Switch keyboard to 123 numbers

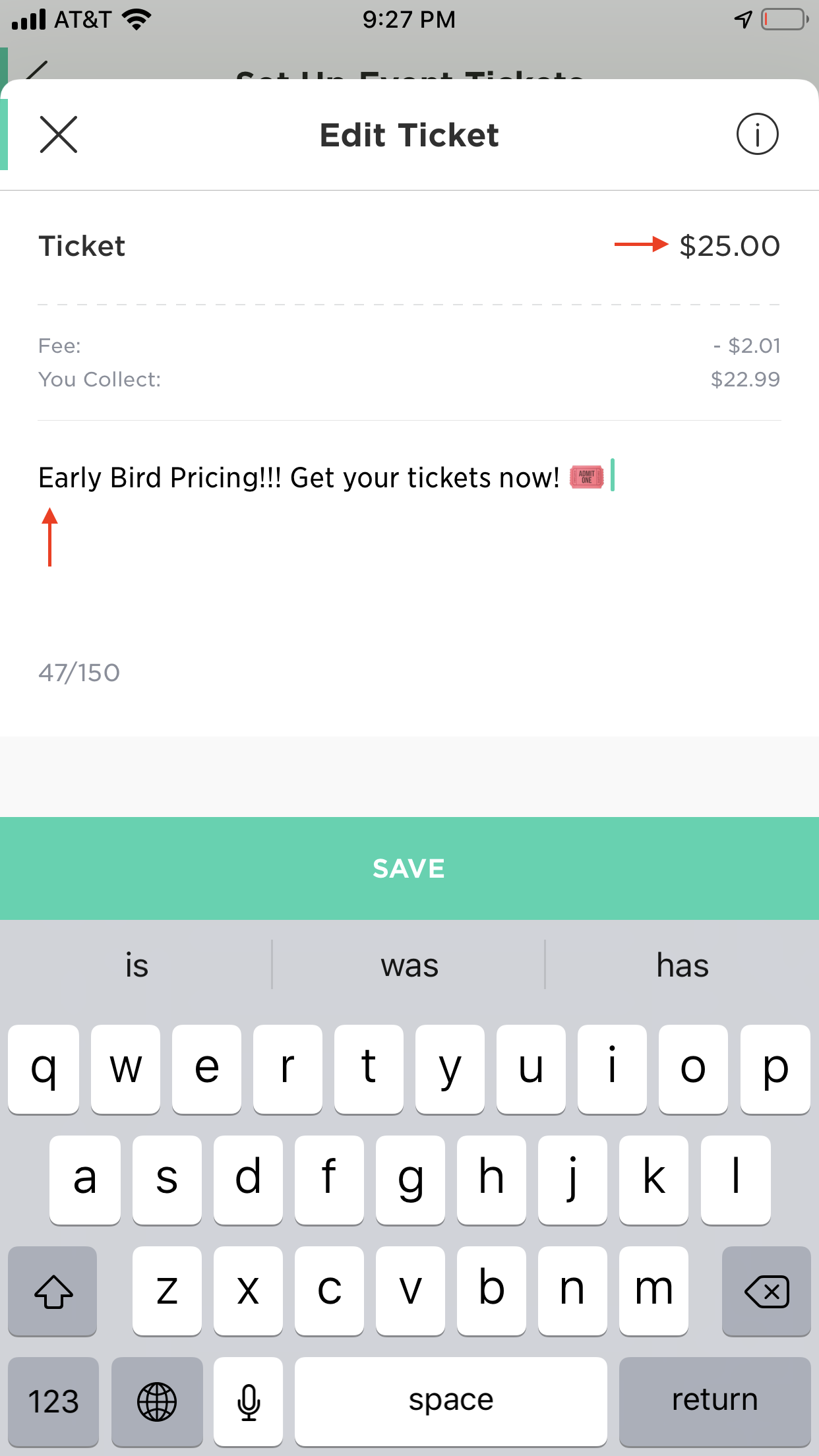tap(53, 1401)
